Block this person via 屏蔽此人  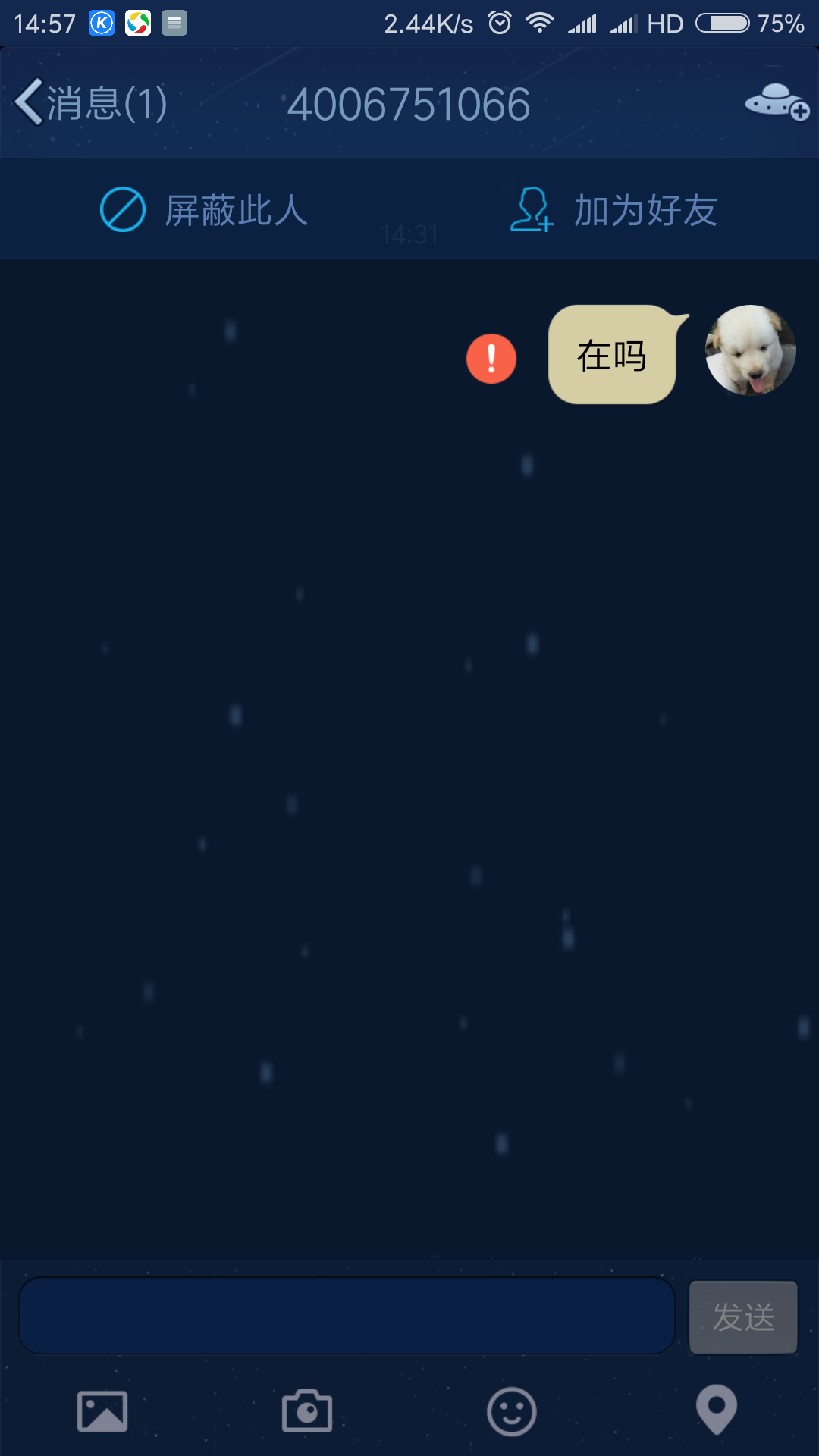point(204,210)
